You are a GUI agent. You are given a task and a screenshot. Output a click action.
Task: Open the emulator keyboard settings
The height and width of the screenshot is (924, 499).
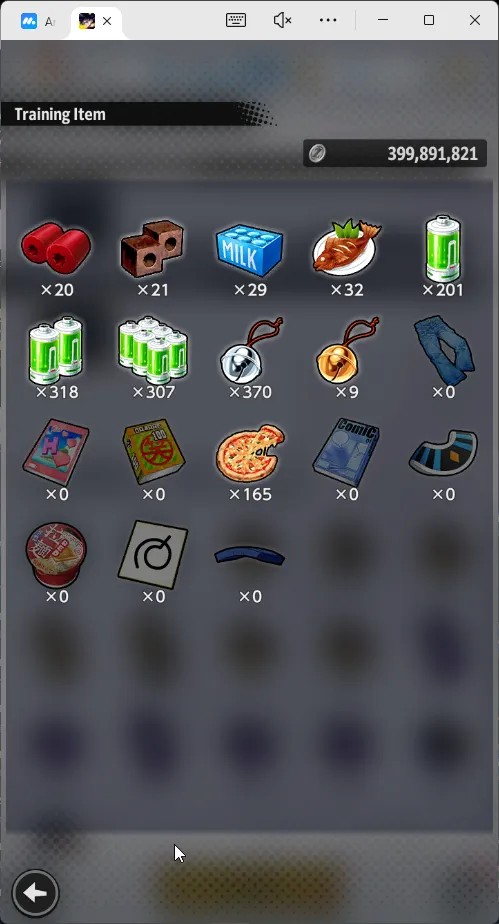[236, 20]
